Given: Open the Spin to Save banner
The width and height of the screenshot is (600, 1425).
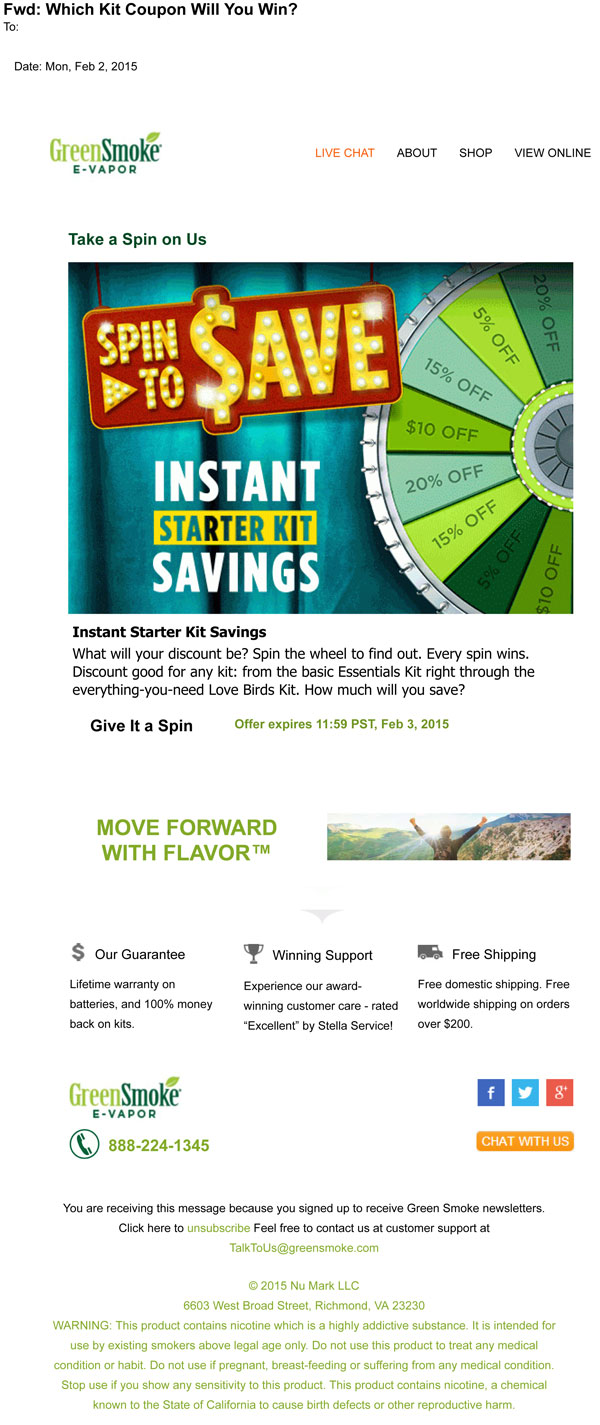Looking at the screenshot, I should pos(320,437).
